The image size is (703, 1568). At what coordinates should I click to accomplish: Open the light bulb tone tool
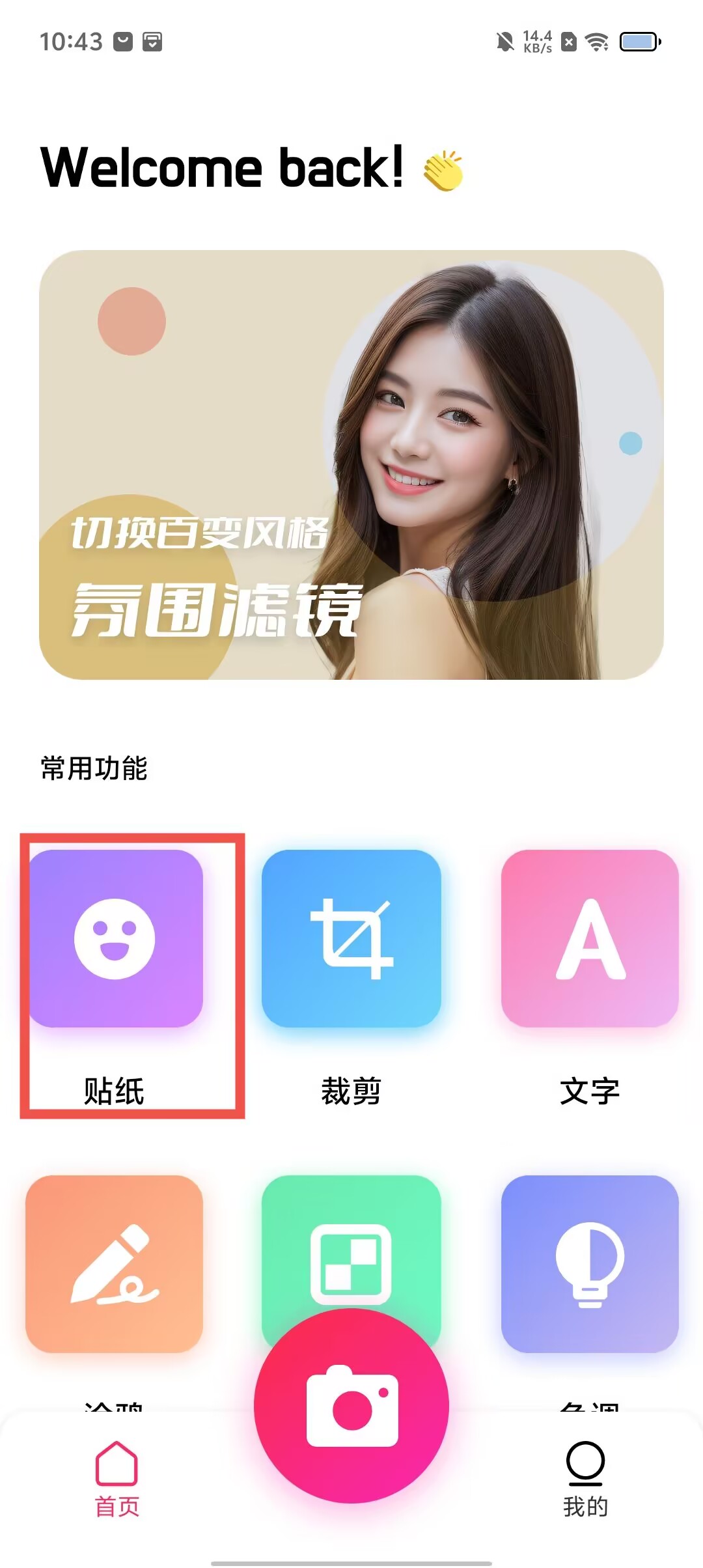(x=590, y=1263)
